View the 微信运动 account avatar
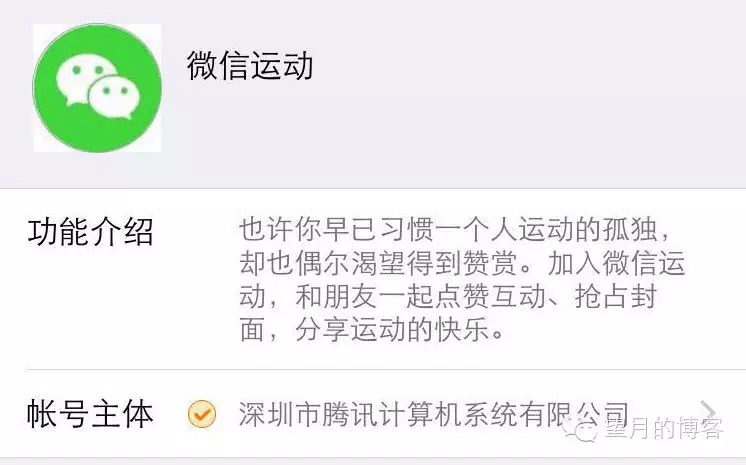 97,88
